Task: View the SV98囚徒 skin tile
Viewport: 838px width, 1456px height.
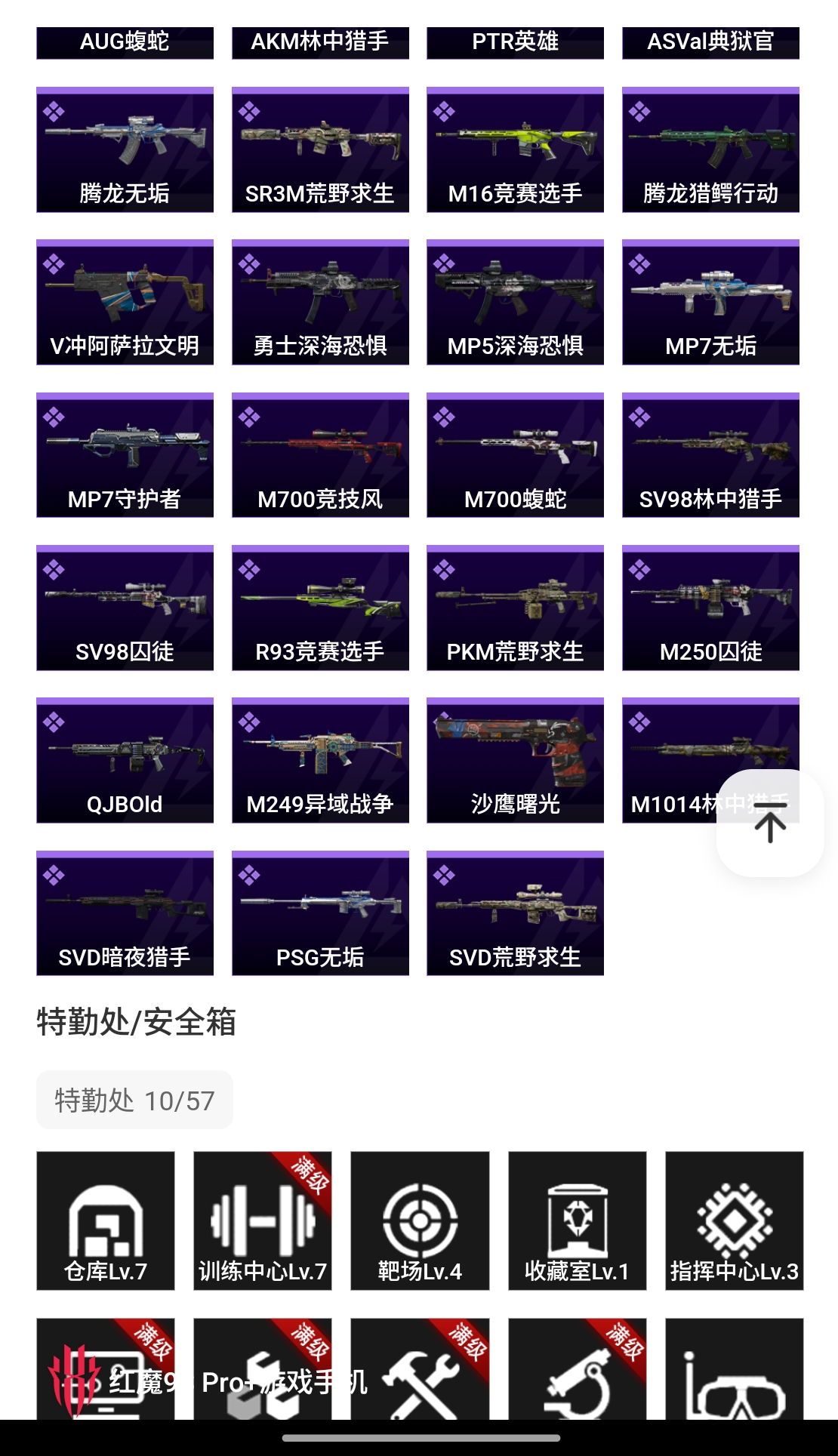Action: point(125,608)
